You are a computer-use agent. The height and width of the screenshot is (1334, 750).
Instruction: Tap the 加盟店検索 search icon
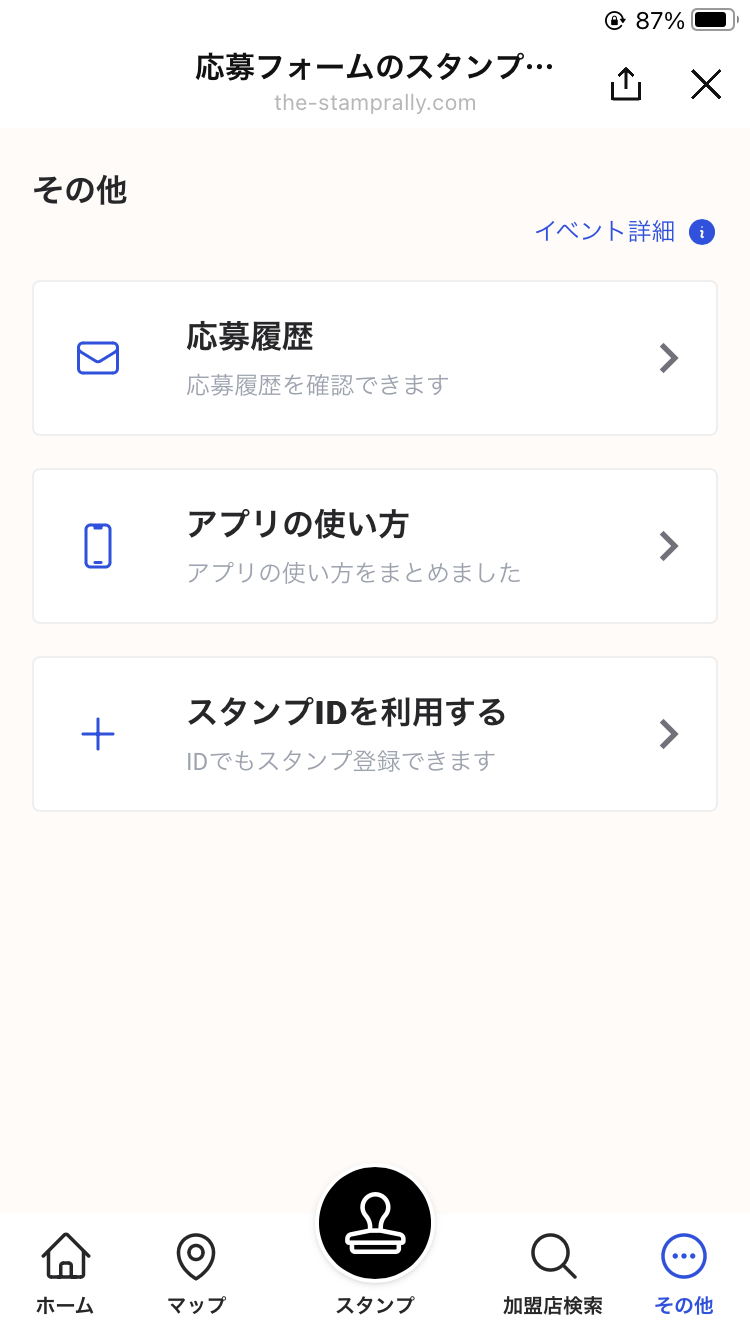tap(553, 1260)
